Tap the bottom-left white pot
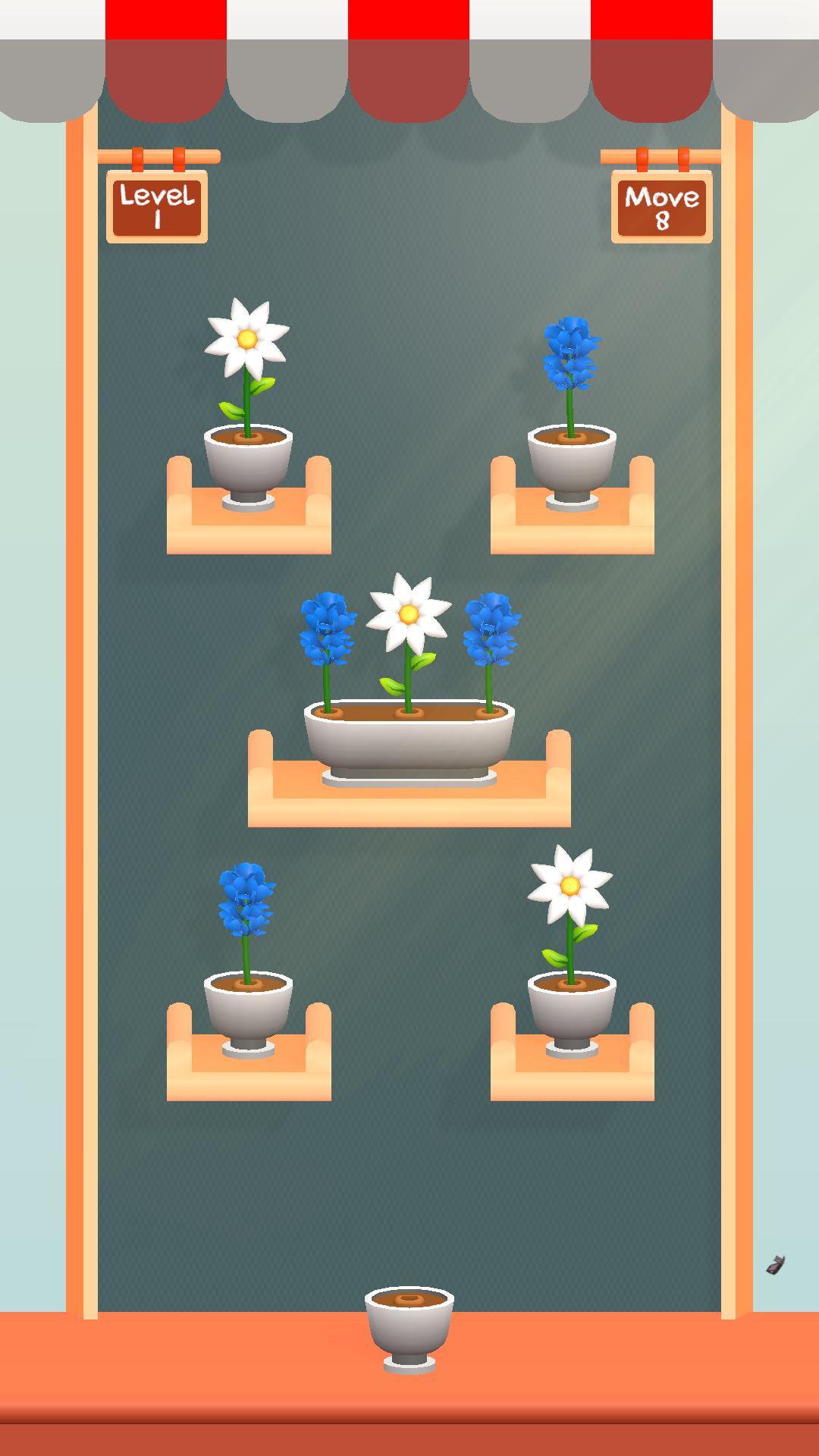This screenshot has width=819, height=1456. tap(248, 1005)
